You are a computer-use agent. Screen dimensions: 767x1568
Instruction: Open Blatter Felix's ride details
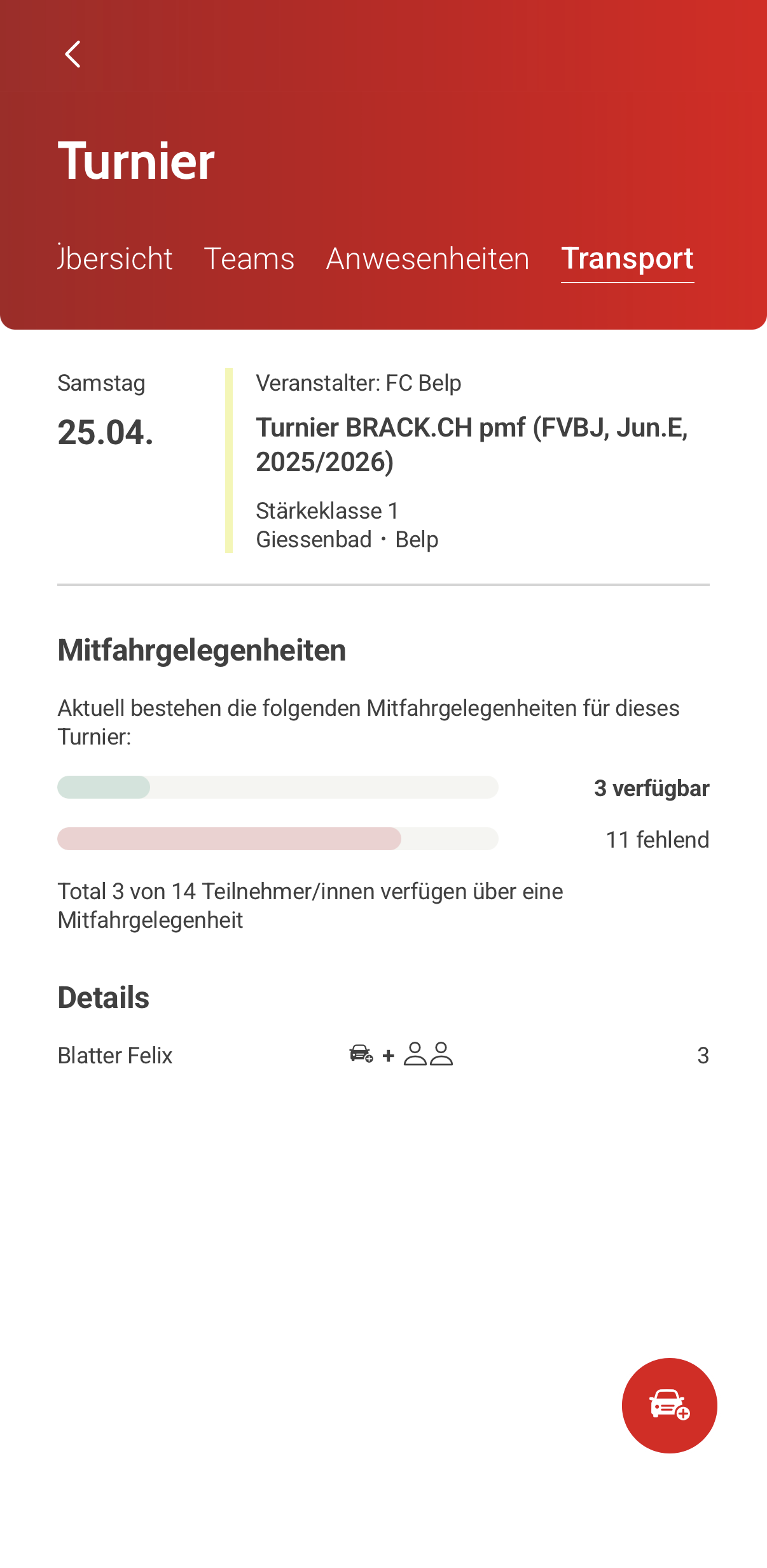tap(383, 1055)
